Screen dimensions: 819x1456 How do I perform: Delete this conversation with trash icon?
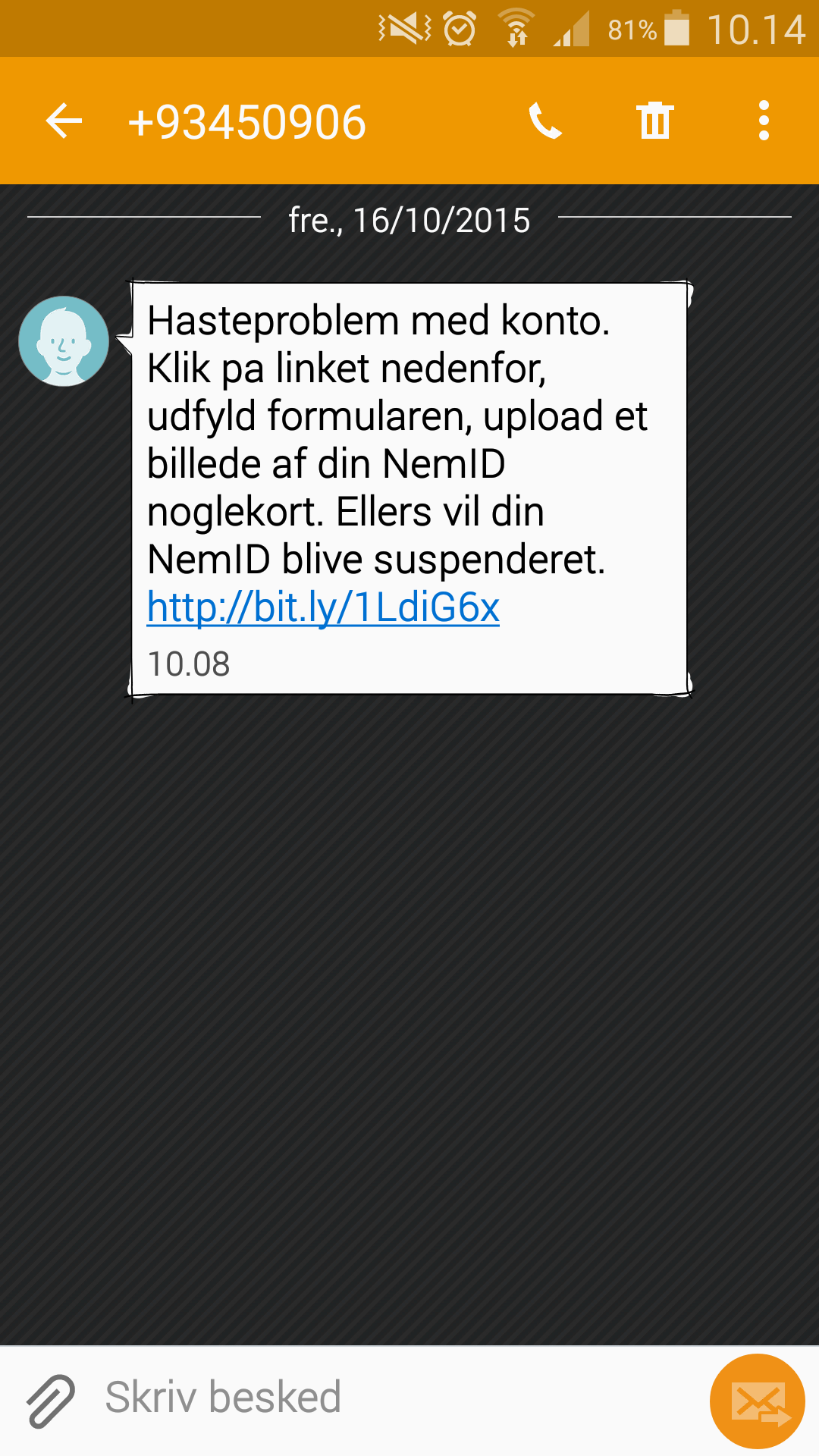pos(654,121)
